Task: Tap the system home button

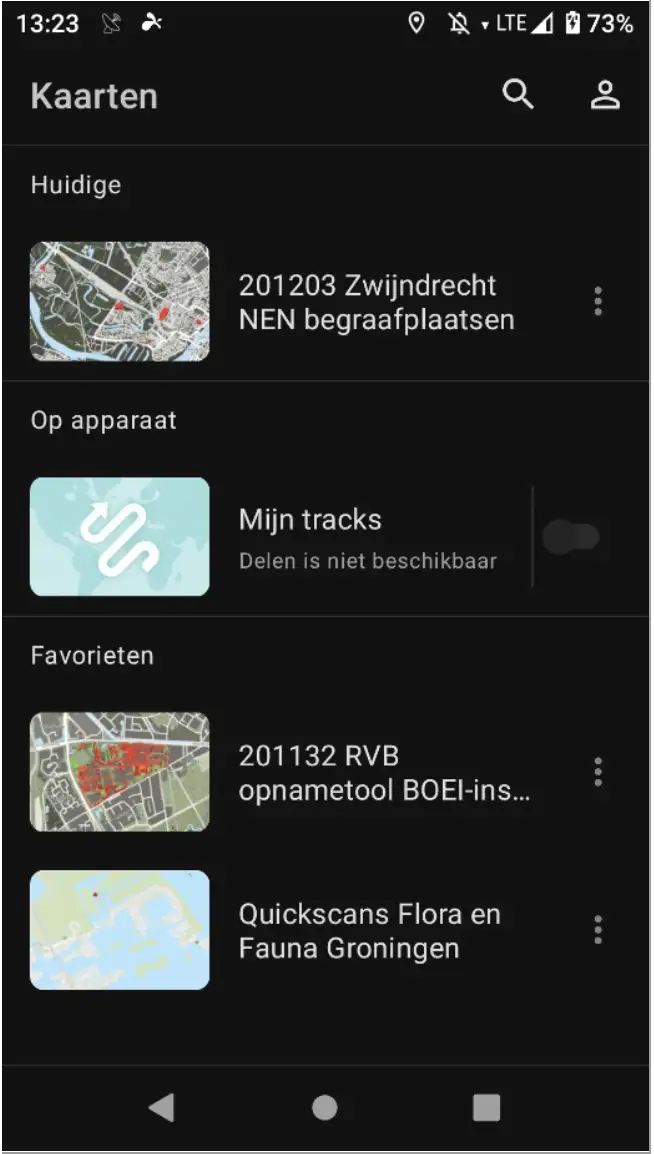Action: point(325,1107)
